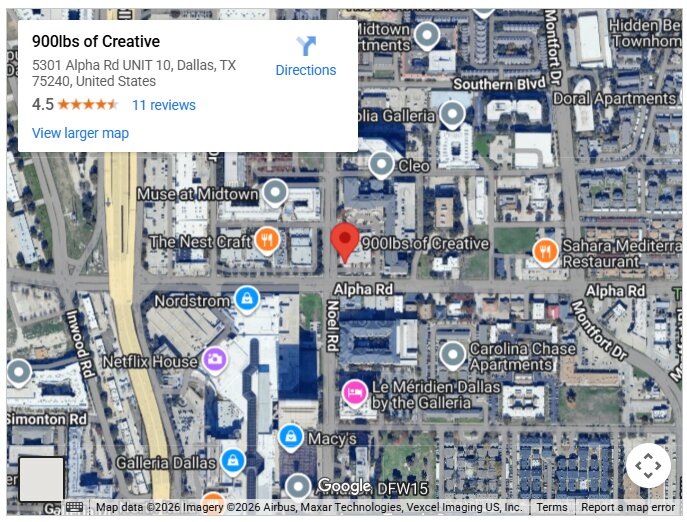Tap Le Méridien Dallas hotel marker

coord(354,392)
